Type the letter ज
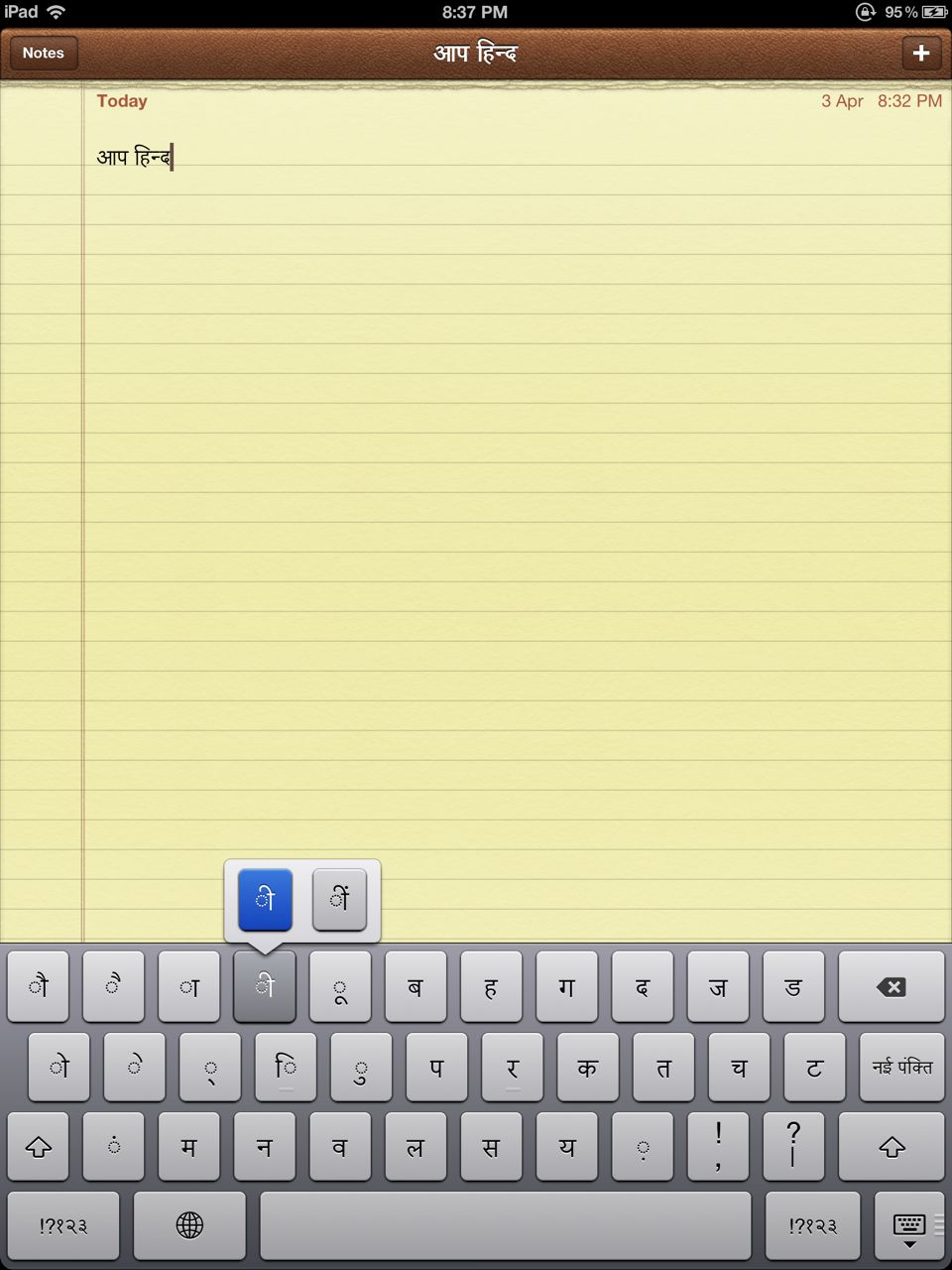This screenshot has height=1270, width=952. click(x=717, y=986)
